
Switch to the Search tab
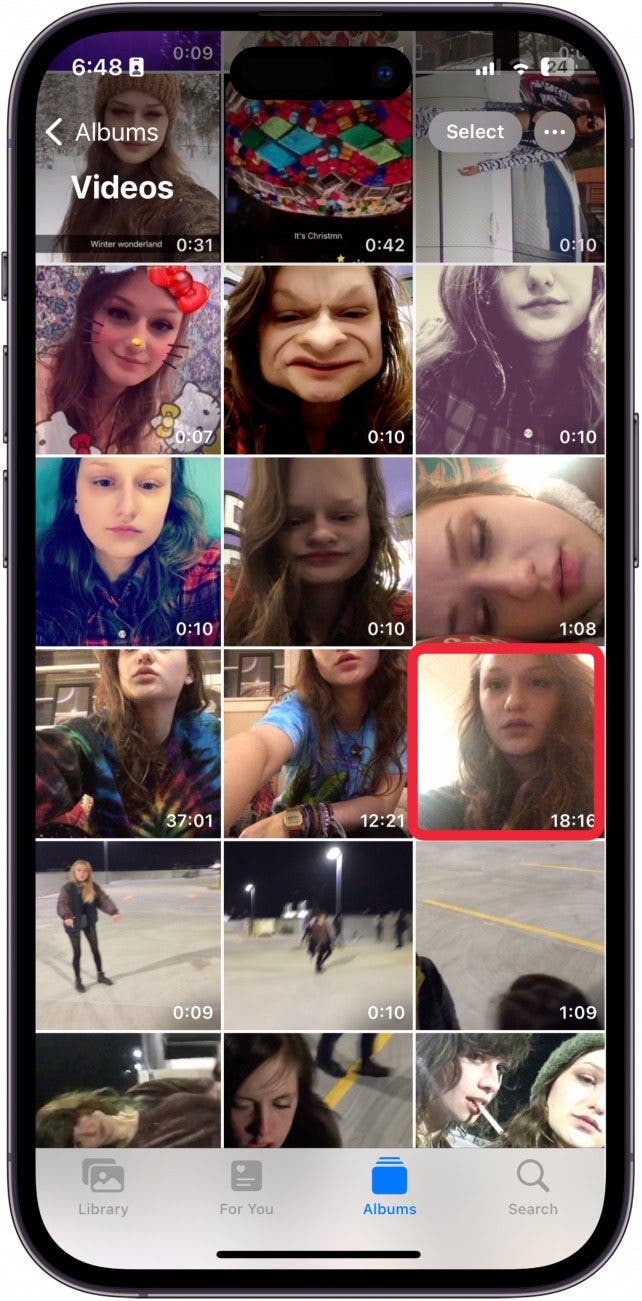click(532, 1188)
